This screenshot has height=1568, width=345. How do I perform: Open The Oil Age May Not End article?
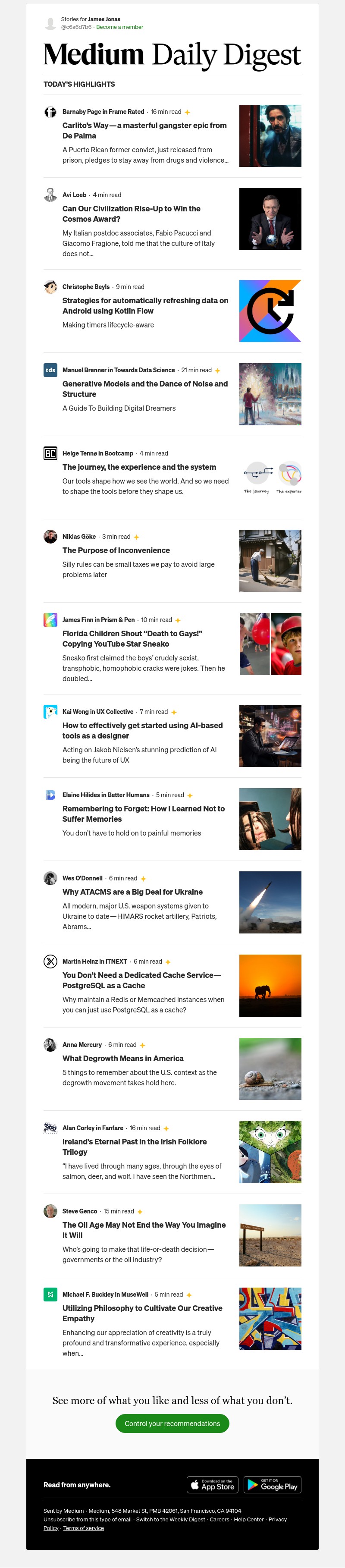coord(144,1229)
